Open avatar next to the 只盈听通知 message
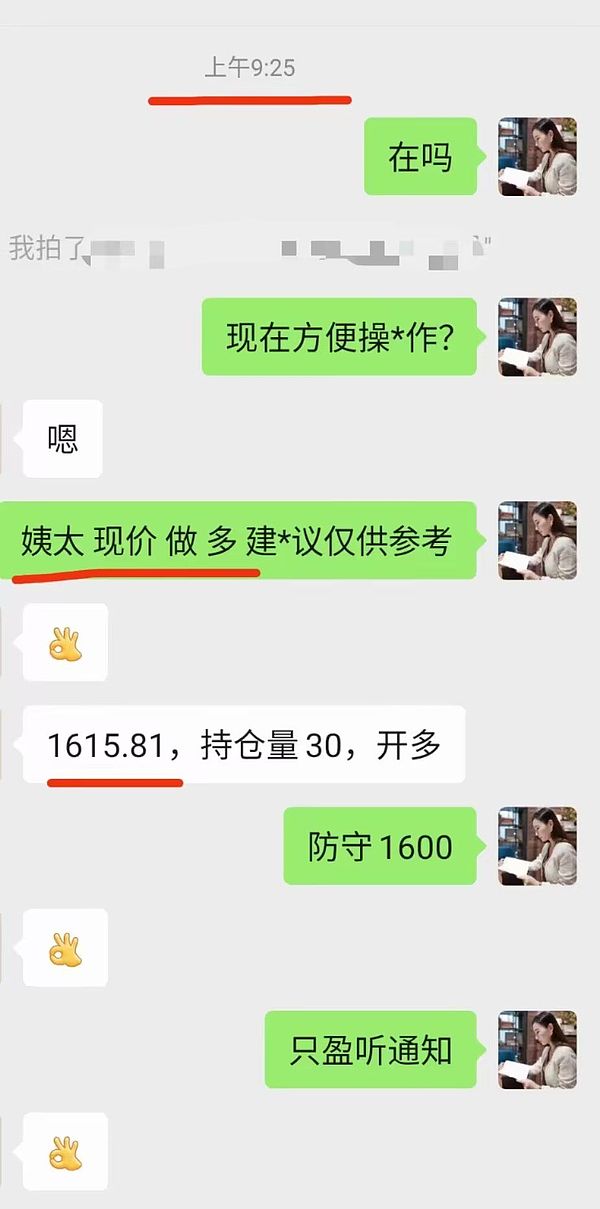The height and width of the screenshot is (1209, 600). coord(537,1049)
